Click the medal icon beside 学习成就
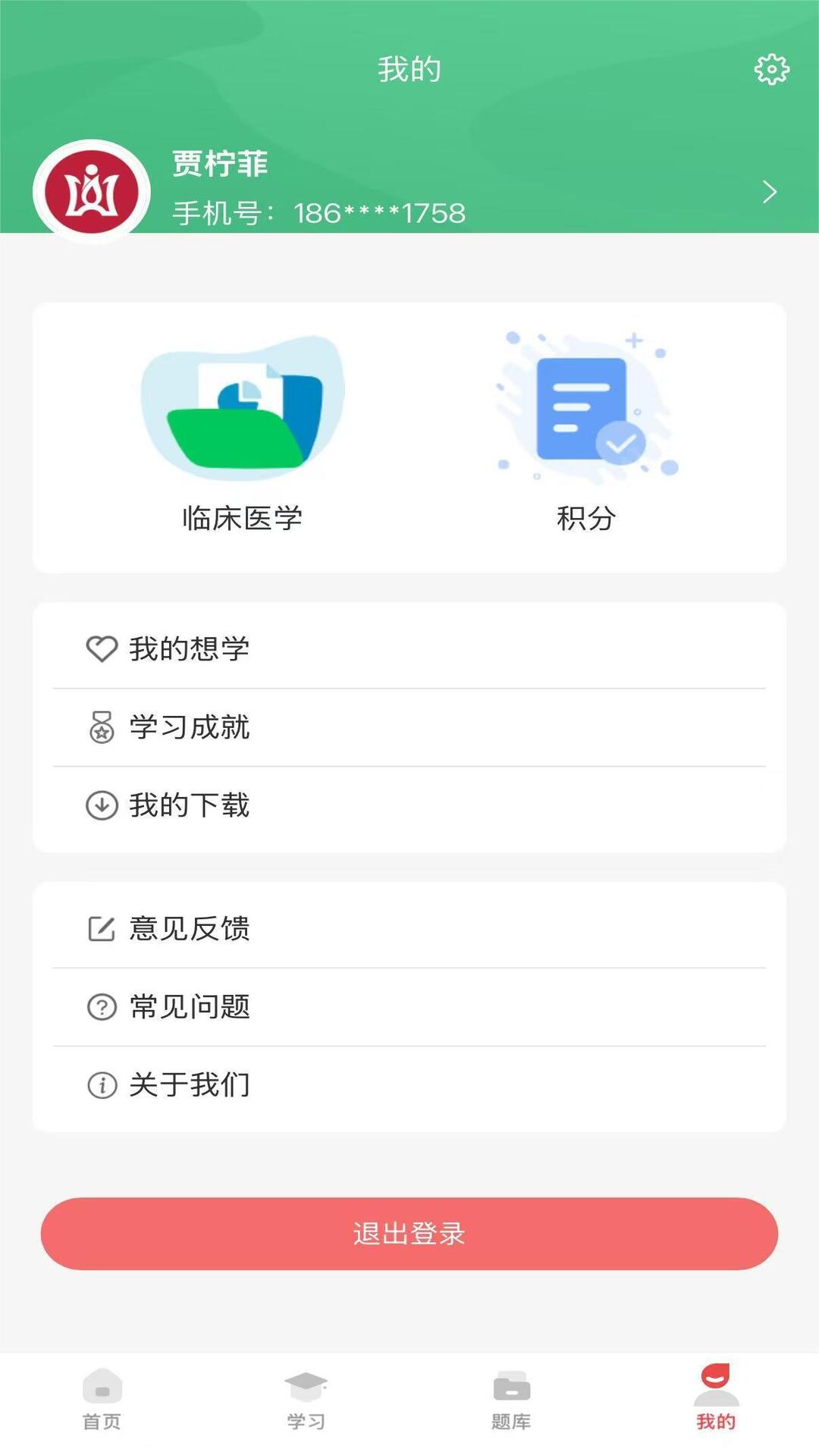 coord(100,727)
